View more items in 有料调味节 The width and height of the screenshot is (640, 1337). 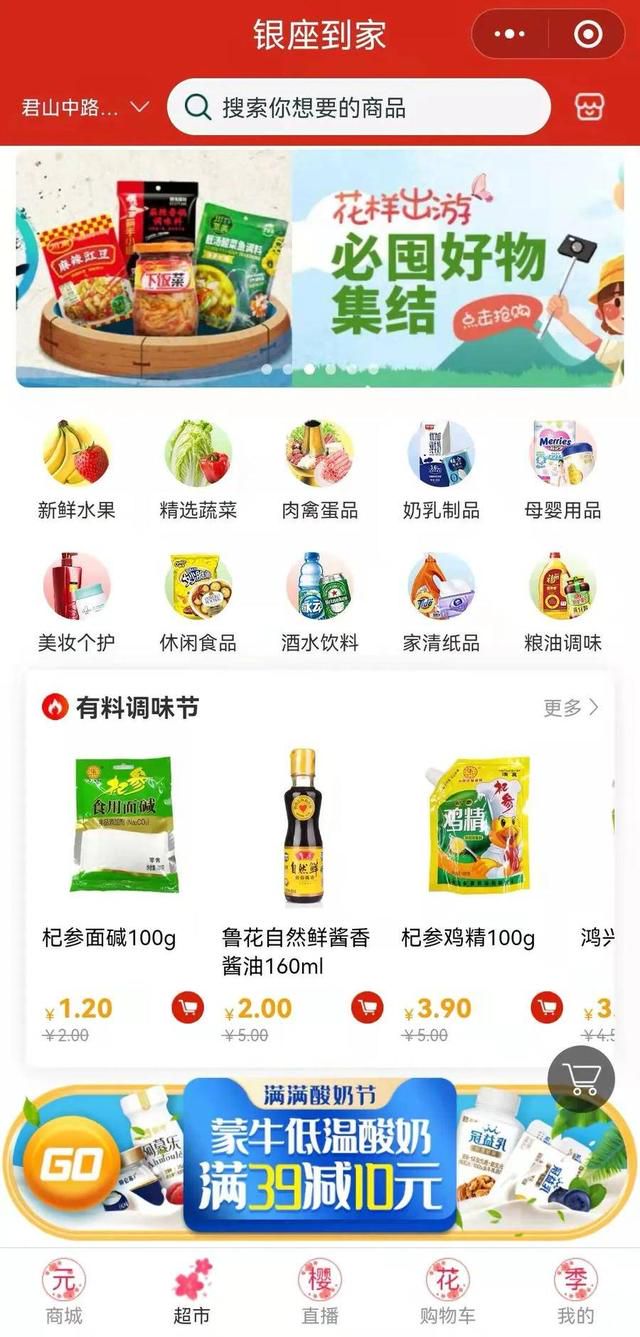point(571,708)
